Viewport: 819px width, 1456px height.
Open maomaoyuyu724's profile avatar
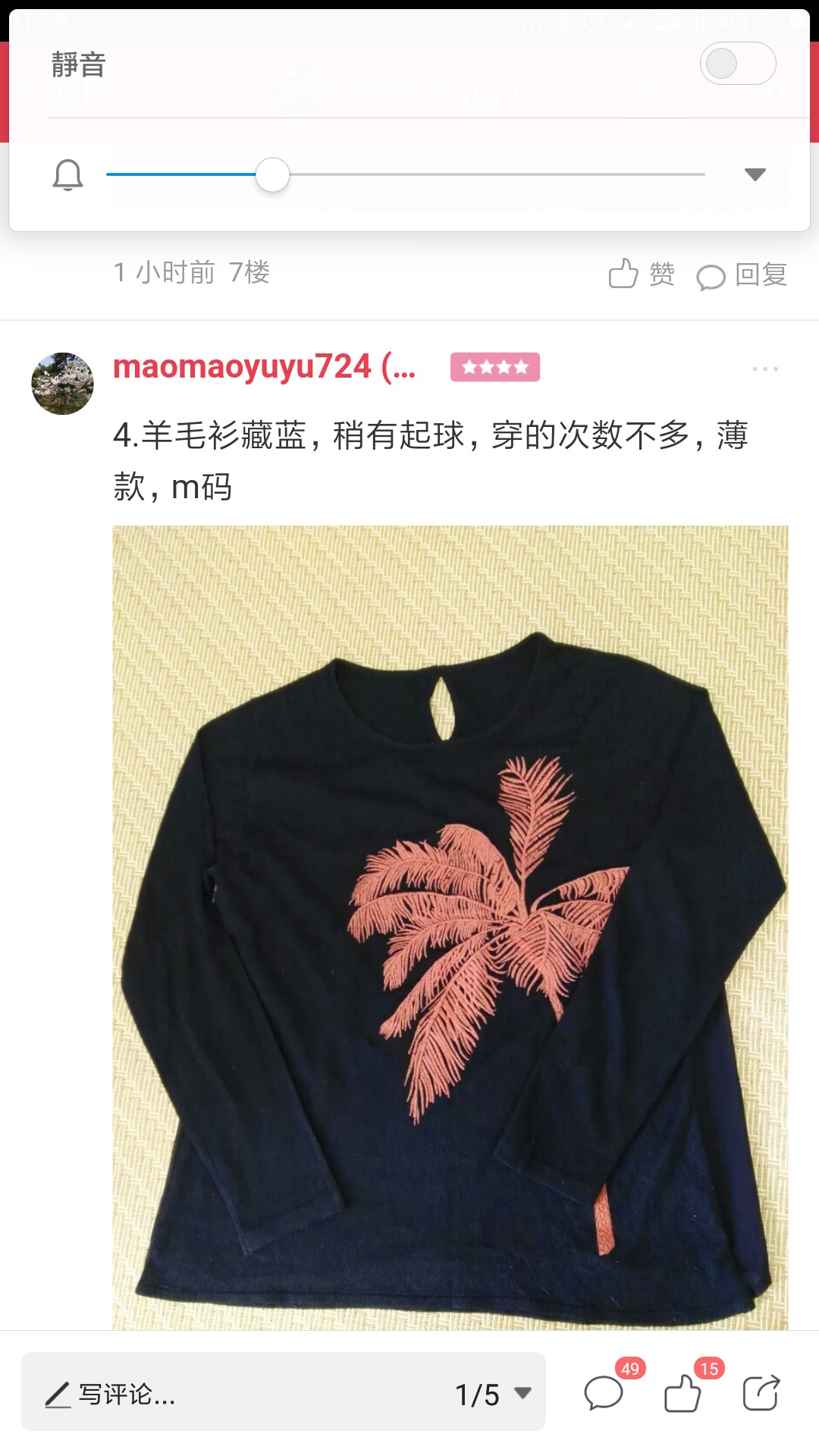click(x=62, y=384)
